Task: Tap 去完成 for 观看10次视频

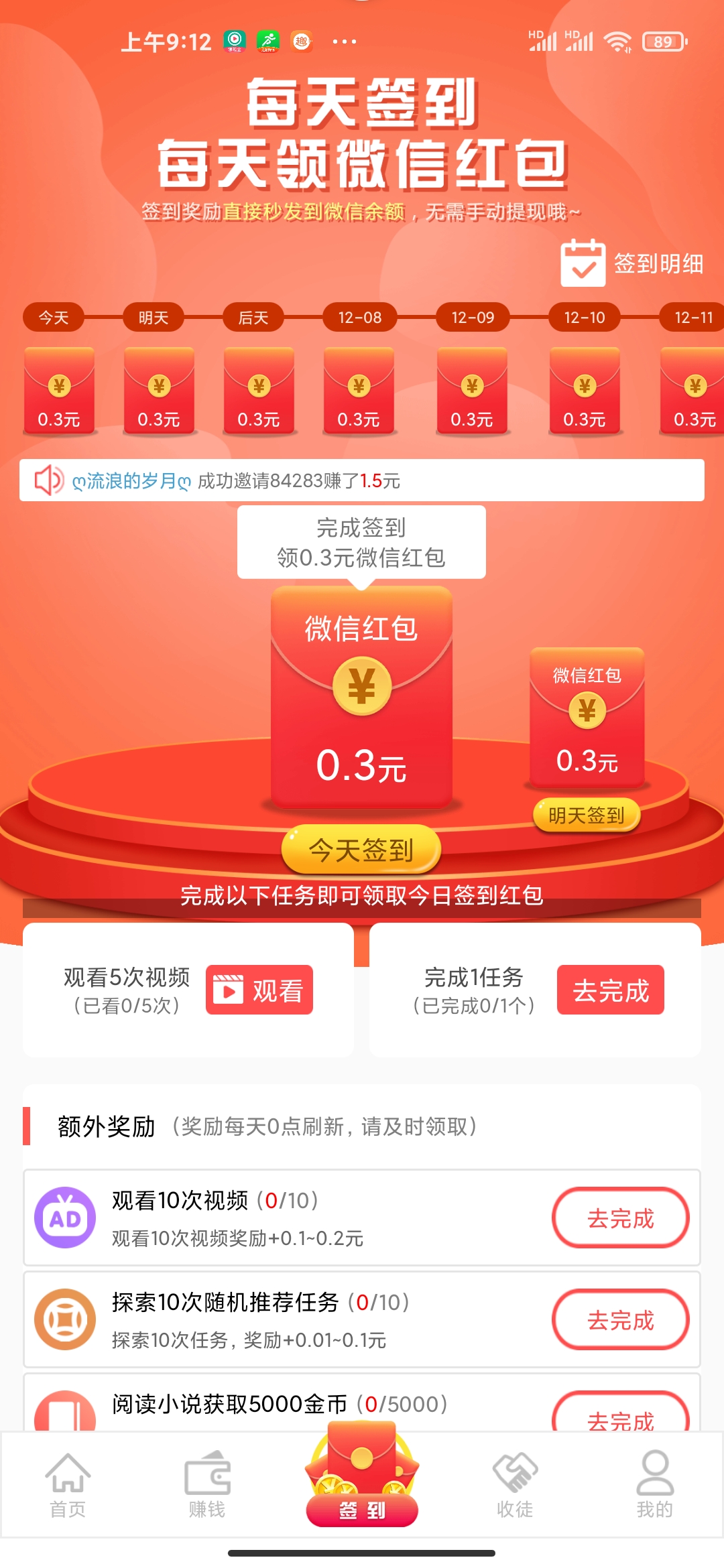Action: (621, 1218)
